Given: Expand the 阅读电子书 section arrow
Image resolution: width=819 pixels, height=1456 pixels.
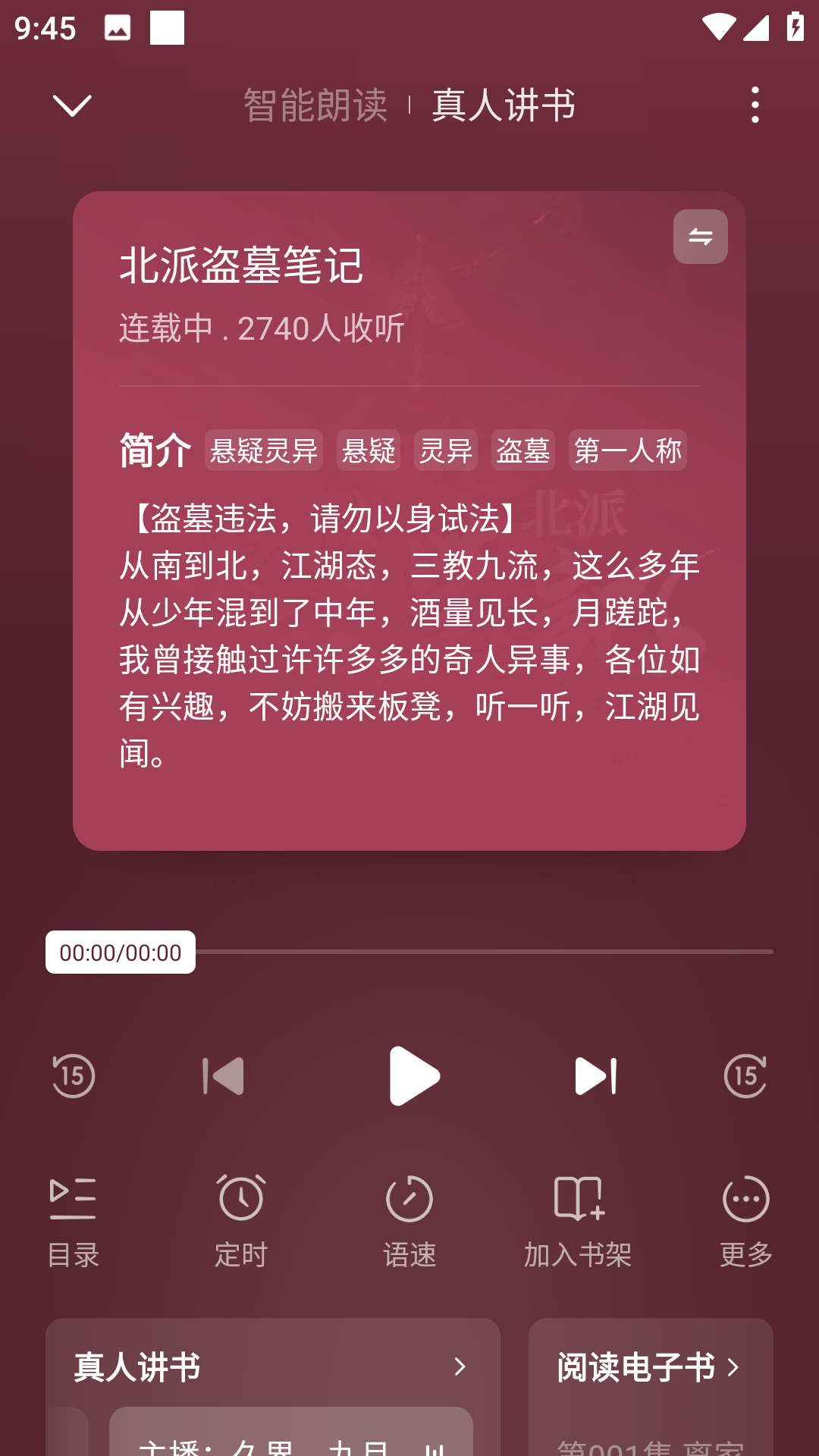Looking at the screenshot, I should click(733, 1367).
